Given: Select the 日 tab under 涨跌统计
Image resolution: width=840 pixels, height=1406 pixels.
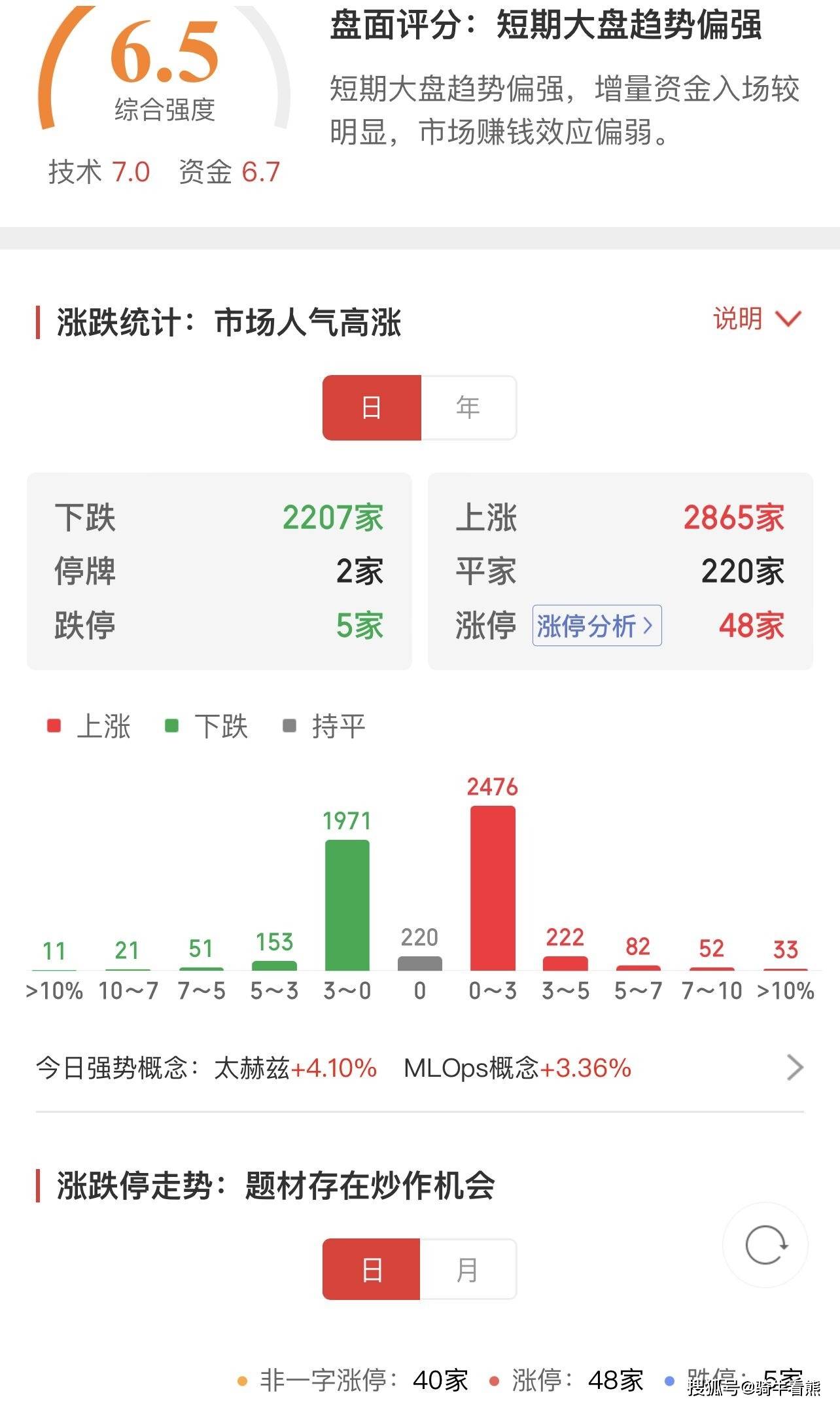Looking at the screenshot, I should tap(372, 408).
